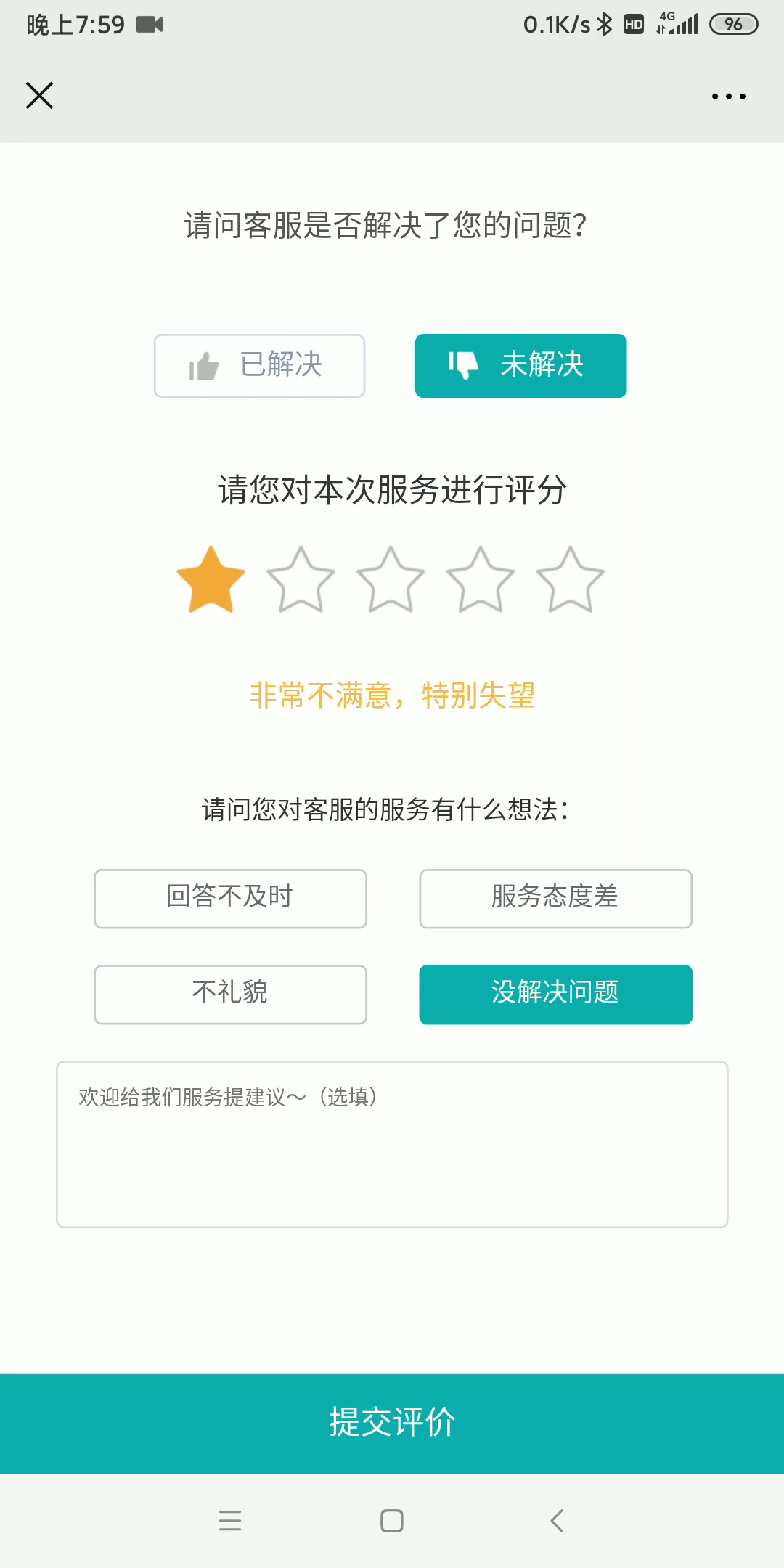Viewport: 784px width, 1568px height.
Task: Close the feedback page
Action: [x=39, y=95]
